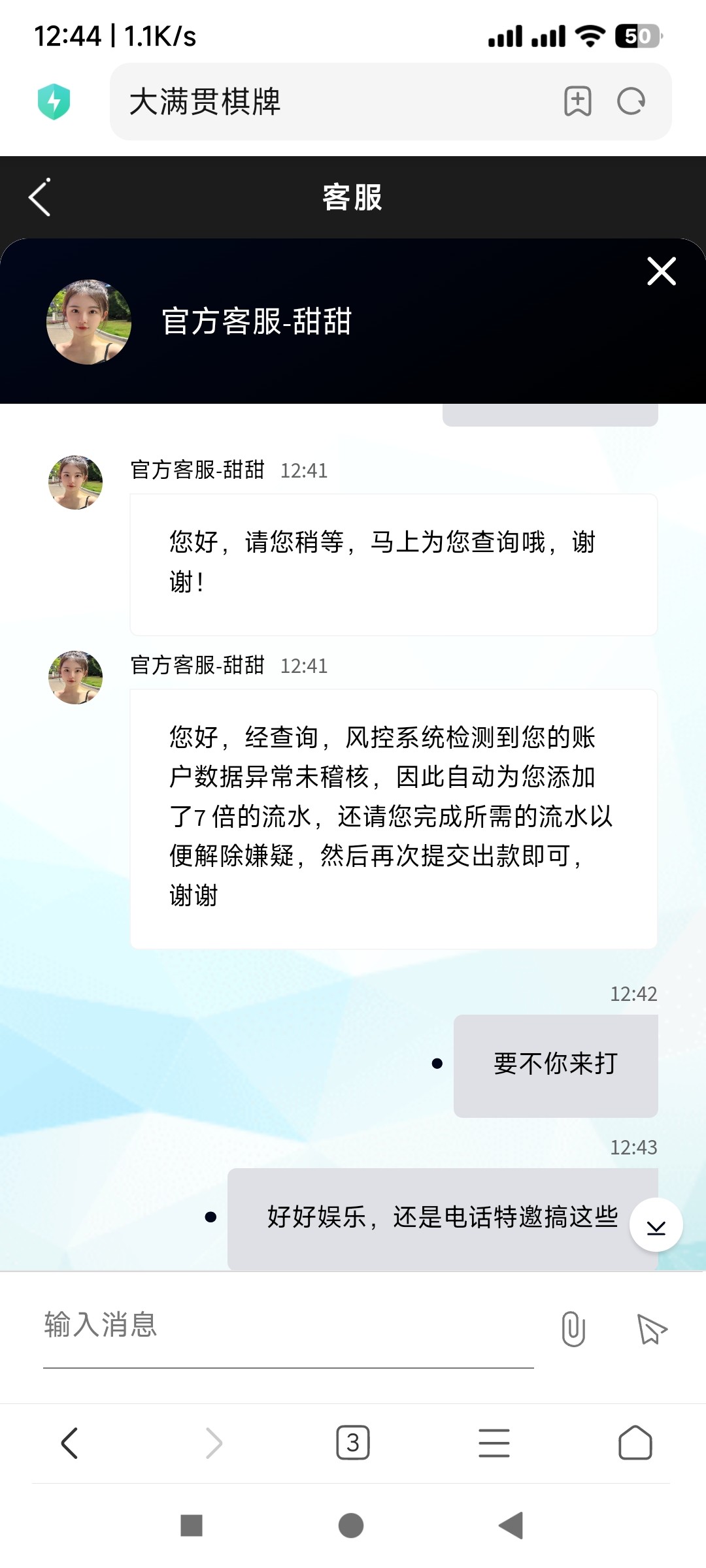Close the 官方客服-甜甜 chat panel
706x1568 pixels.
[661, 271]
